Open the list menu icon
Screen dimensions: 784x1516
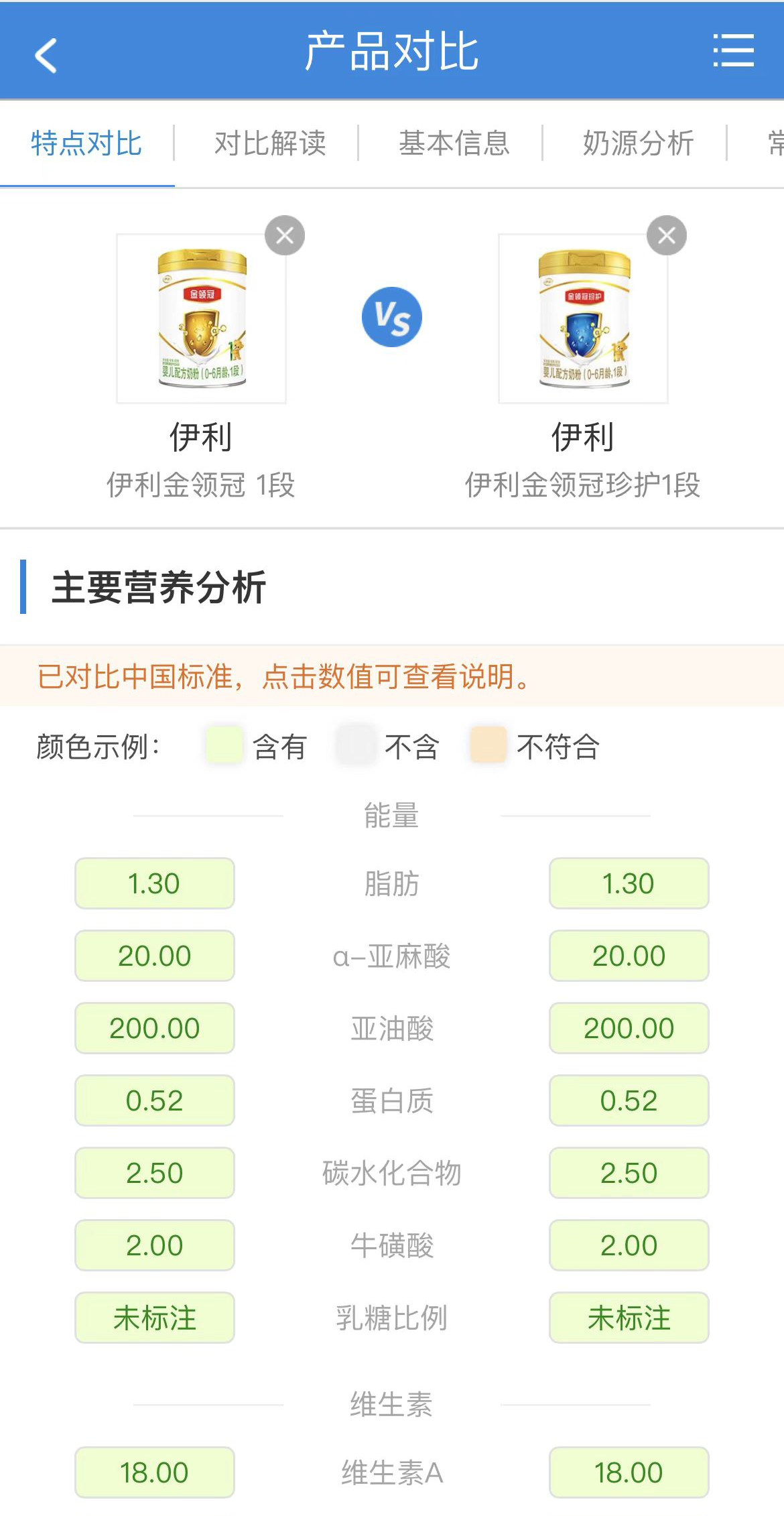(733, 51)
